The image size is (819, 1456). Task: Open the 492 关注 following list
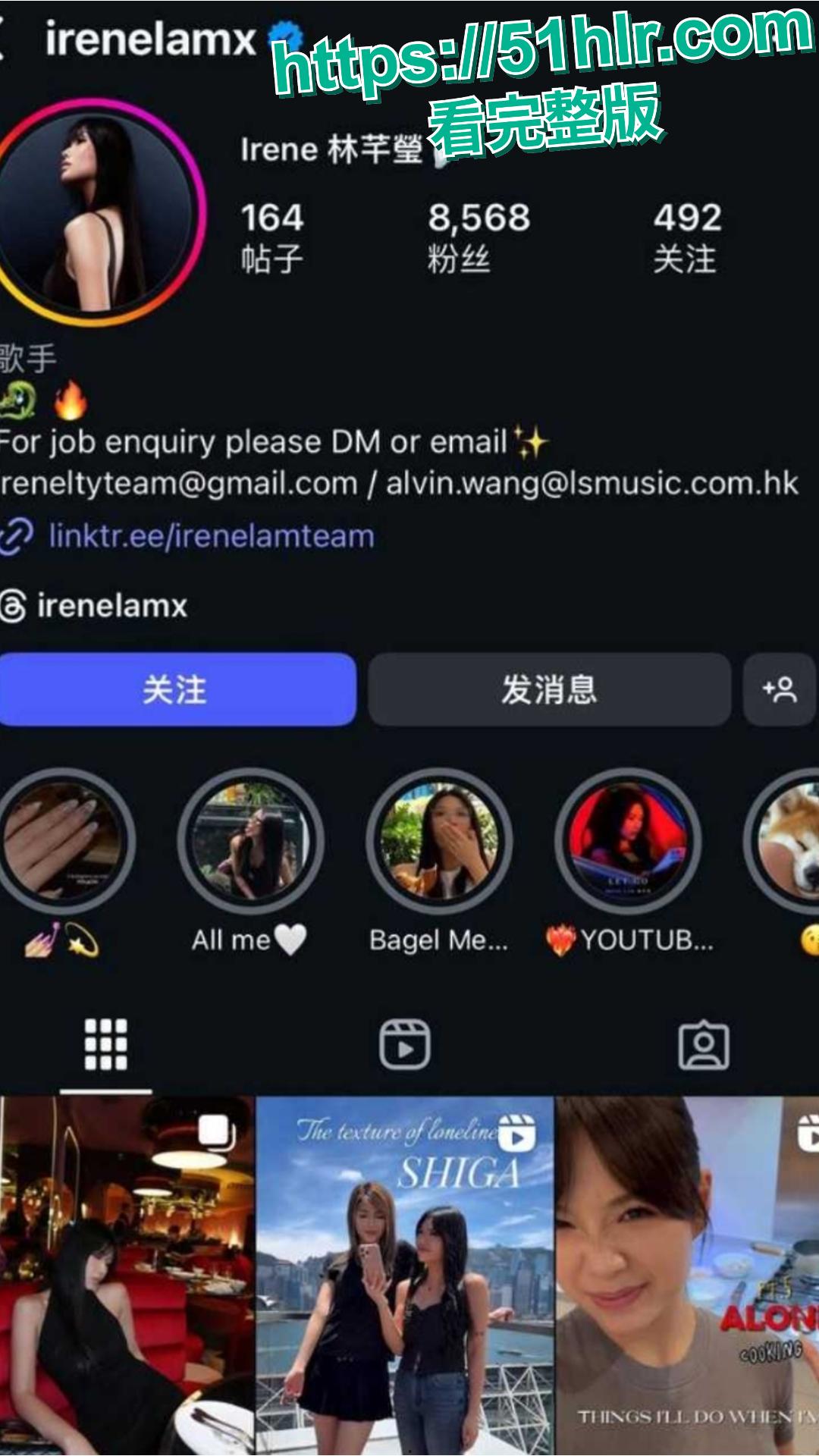686,237
